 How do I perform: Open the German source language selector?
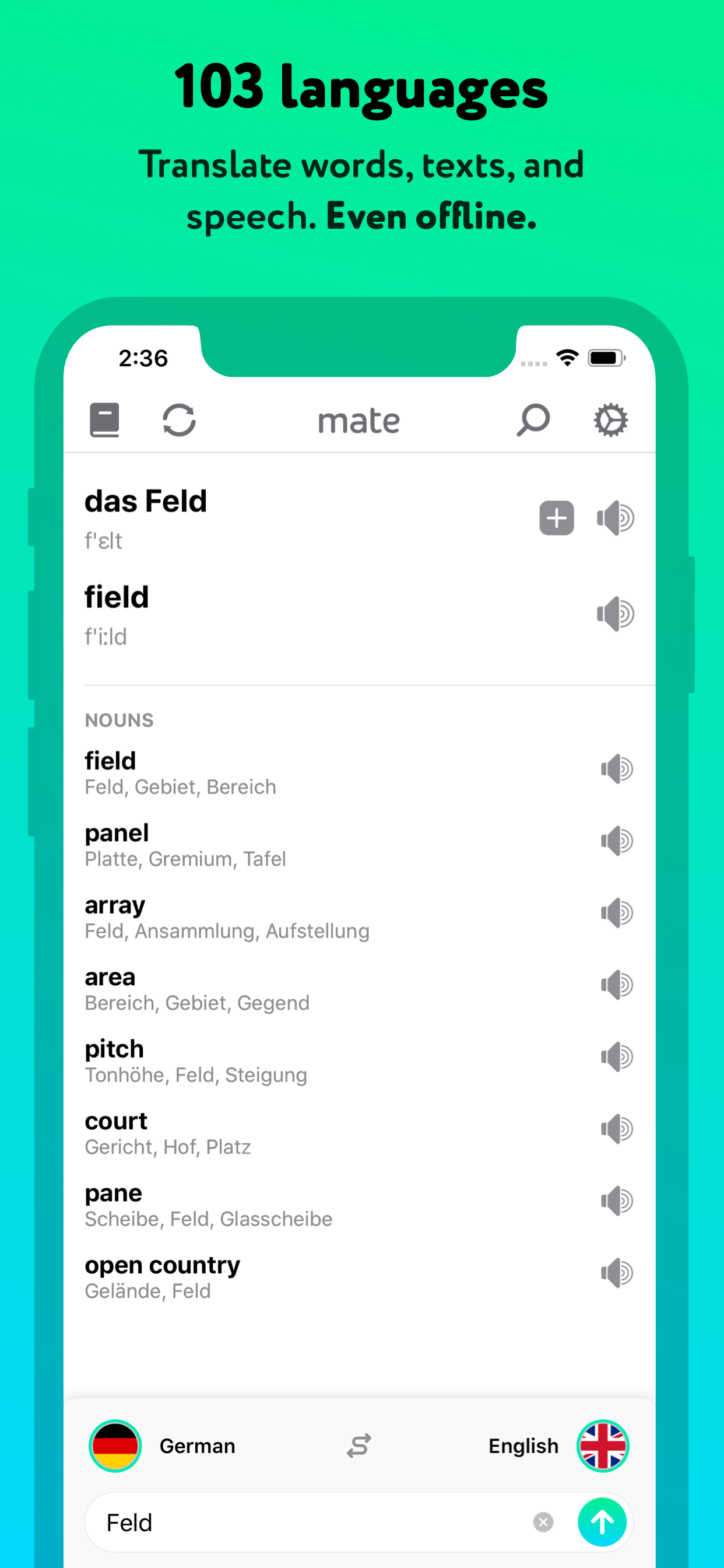(x=196, y=1445)
